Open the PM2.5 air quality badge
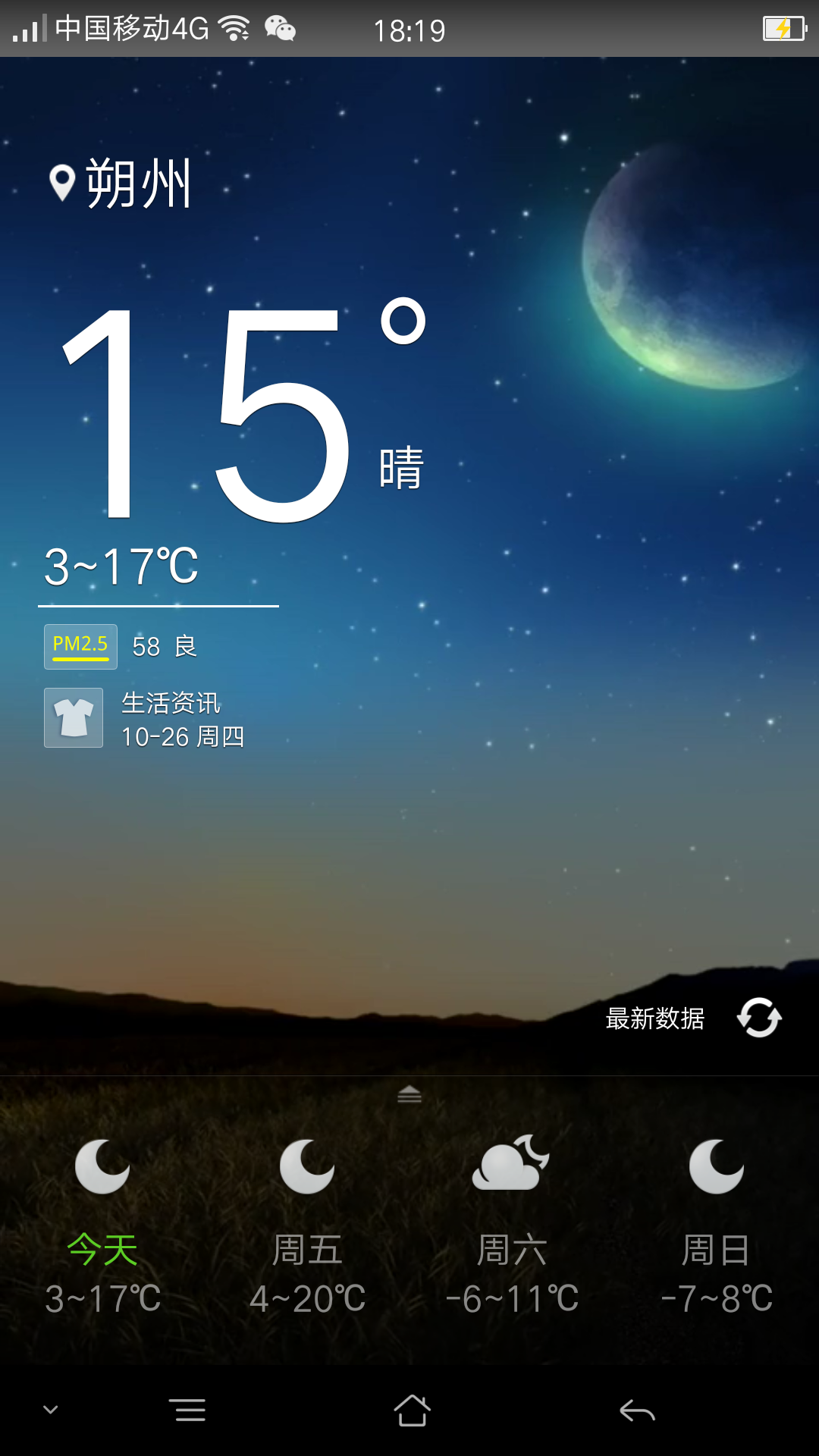Screen dimensions: 819x1456 tap(80, 645)
